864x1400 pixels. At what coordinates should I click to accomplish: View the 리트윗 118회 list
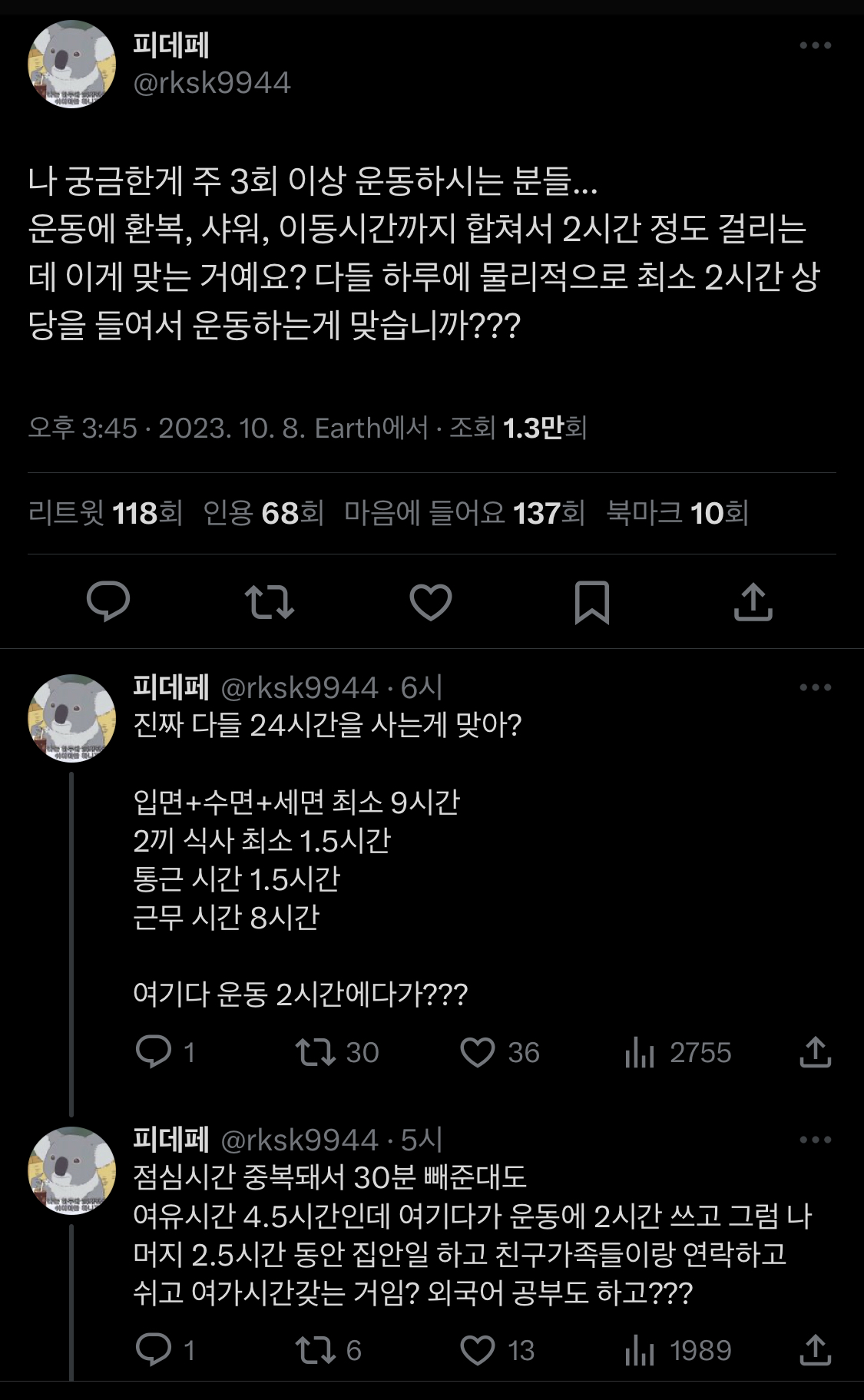click(x=105, y=513)
